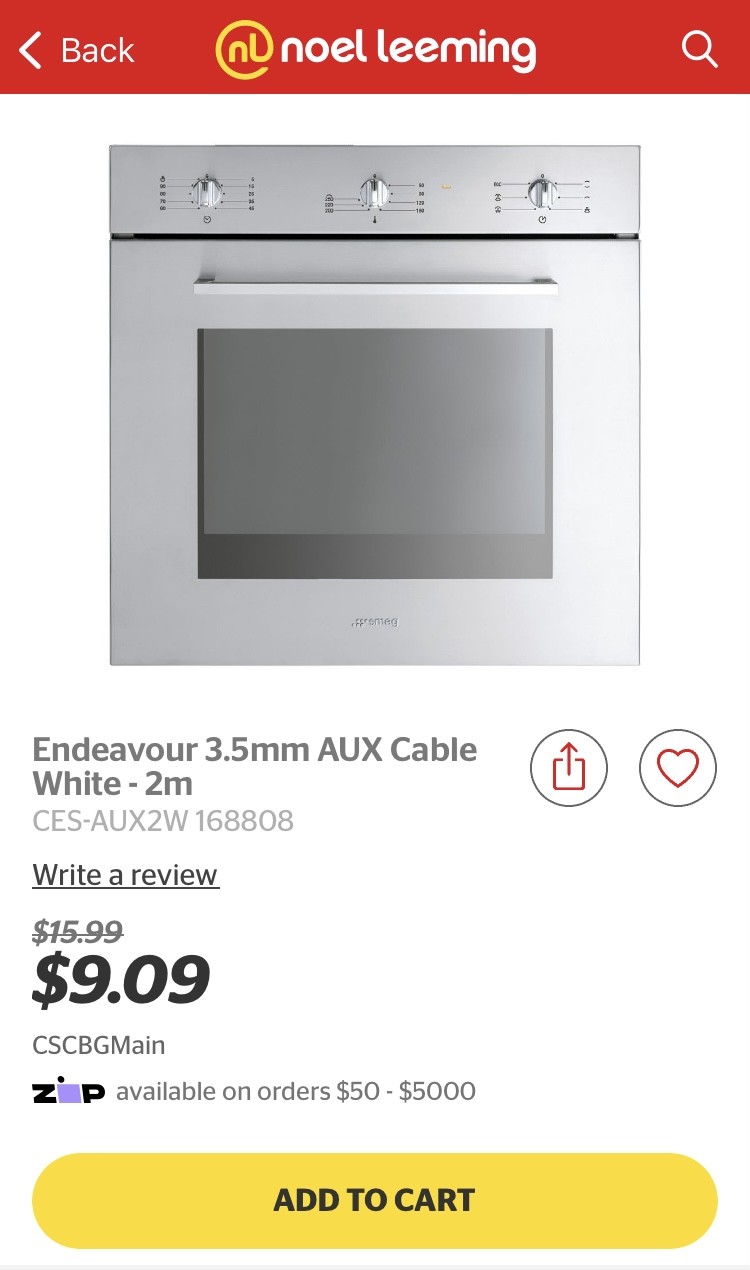Viewport: 750px width, 1270px height.
Task: Open the Write a review link
Action: (125, 875)
